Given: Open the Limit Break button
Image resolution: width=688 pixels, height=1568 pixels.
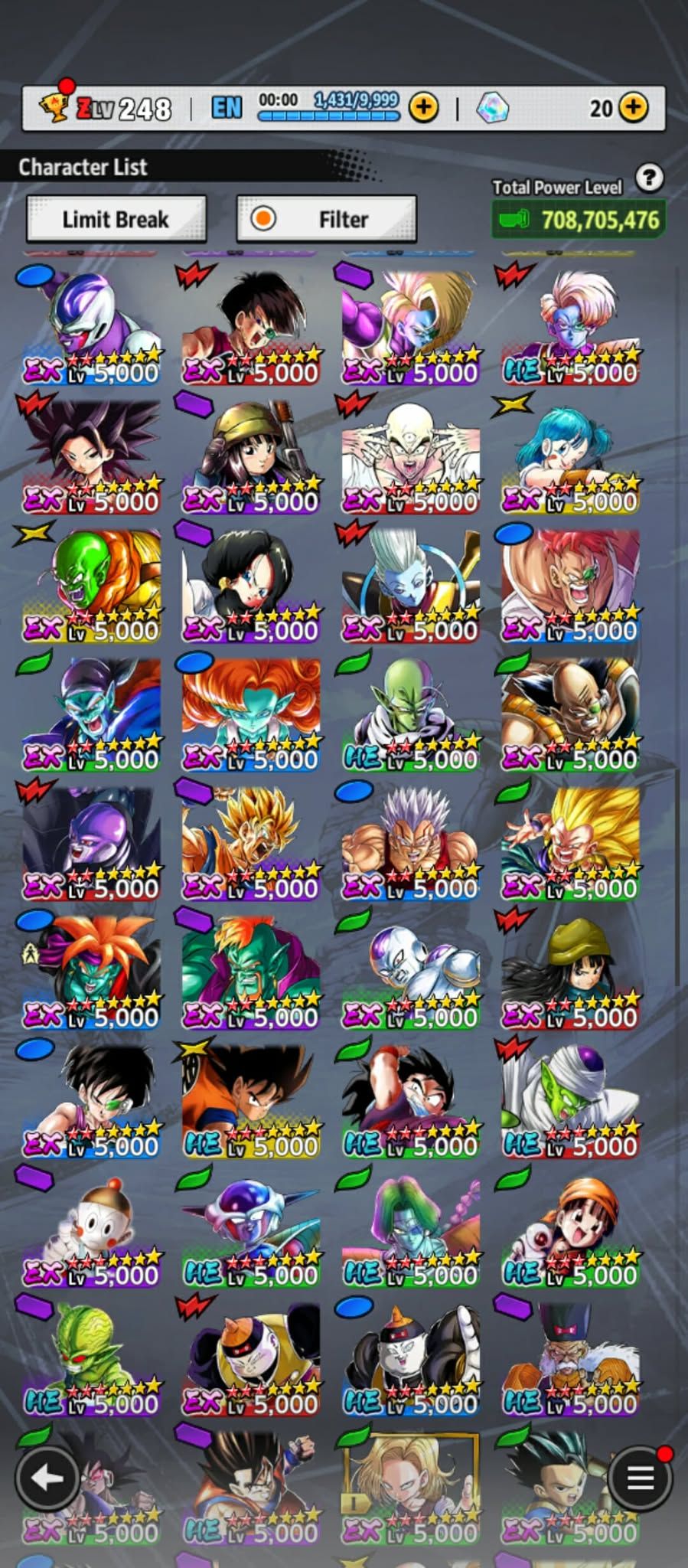Looking at the screenshot, I should pos(116,220).
